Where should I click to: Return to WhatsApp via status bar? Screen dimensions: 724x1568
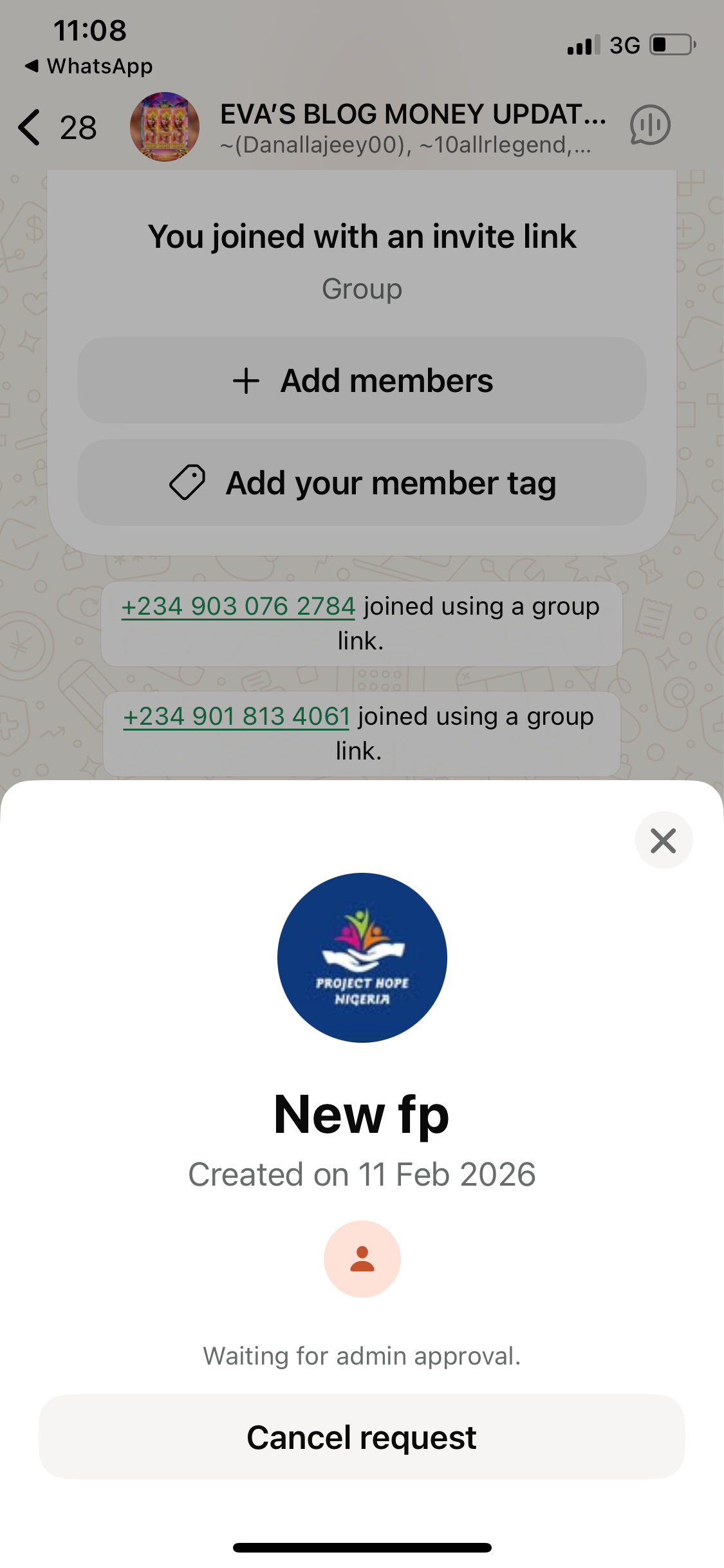coord(89,66)
